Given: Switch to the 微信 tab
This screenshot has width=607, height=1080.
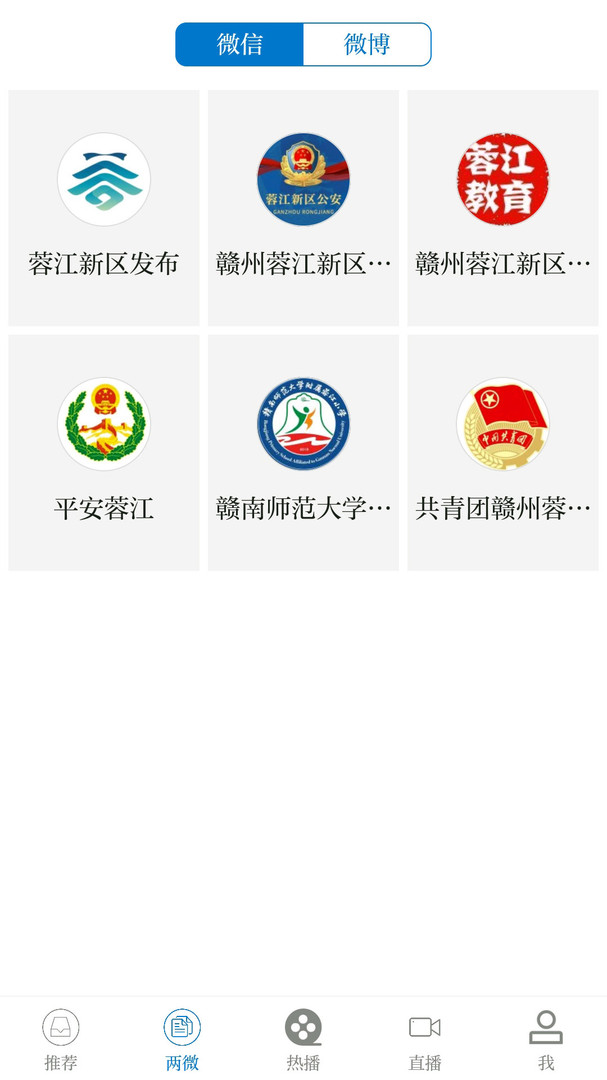Looking at the screenshot, I should click(x=240, y=45).
